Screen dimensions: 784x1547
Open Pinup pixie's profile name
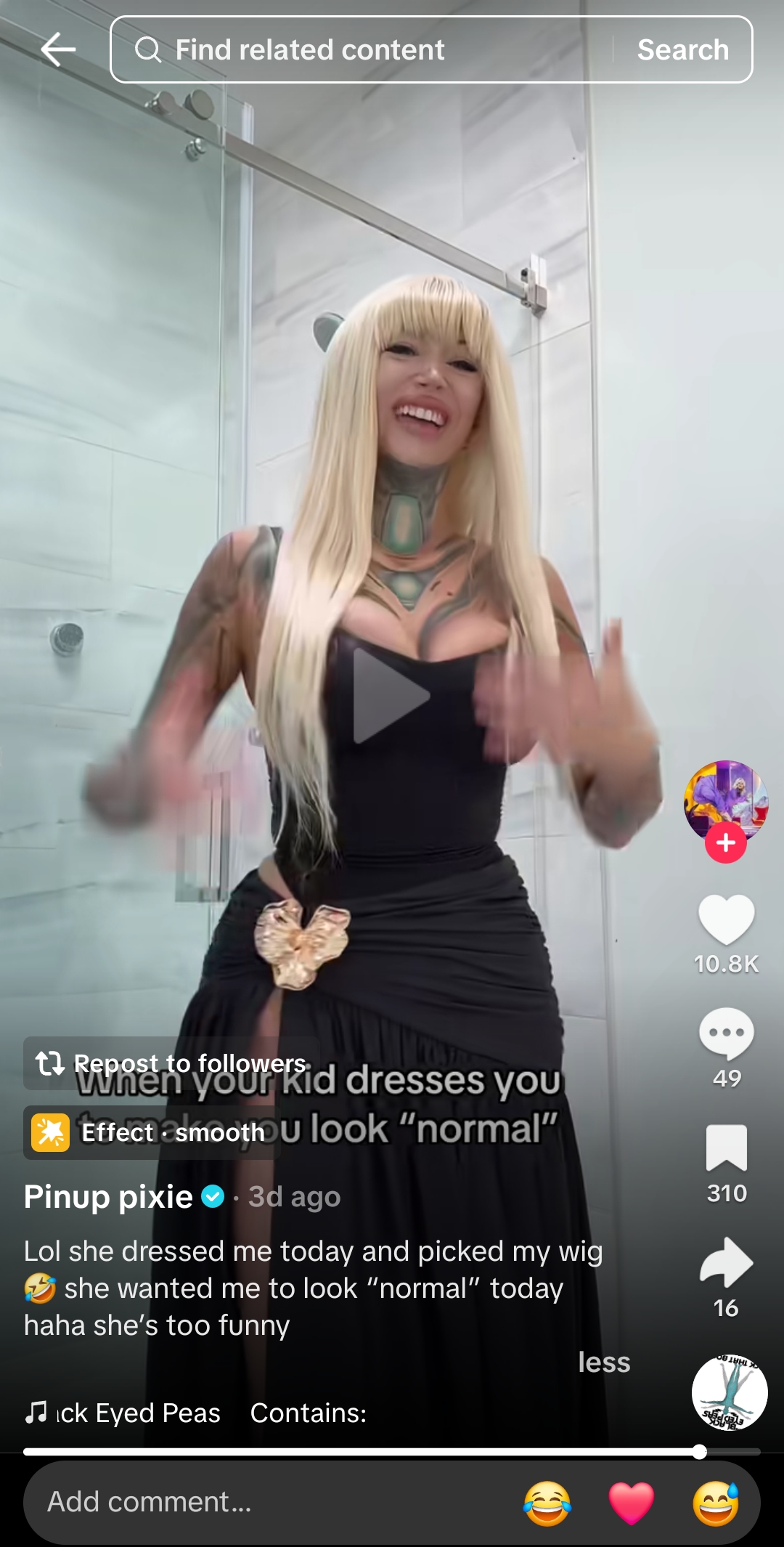point(108,1196)
